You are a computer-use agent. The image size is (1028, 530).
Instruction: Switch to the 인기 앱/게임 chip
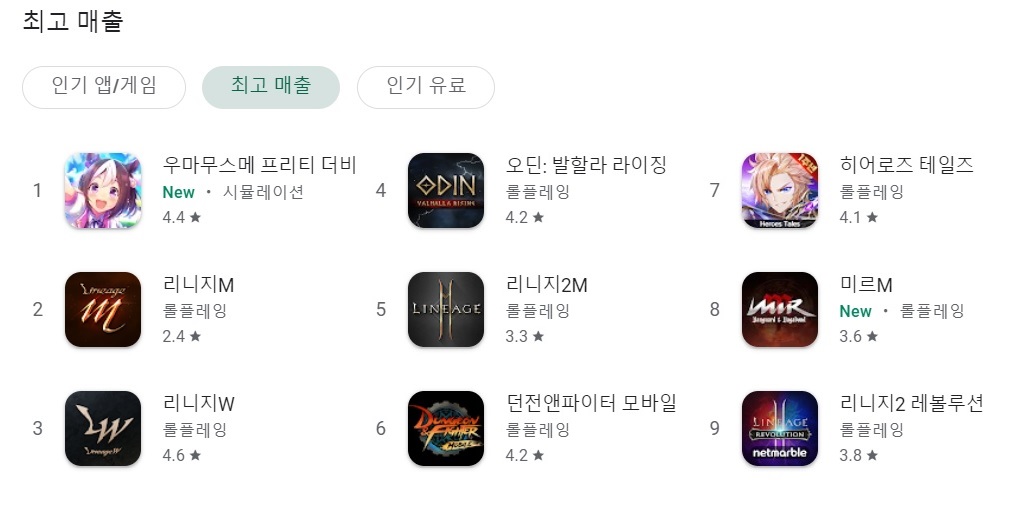[104, 87]
